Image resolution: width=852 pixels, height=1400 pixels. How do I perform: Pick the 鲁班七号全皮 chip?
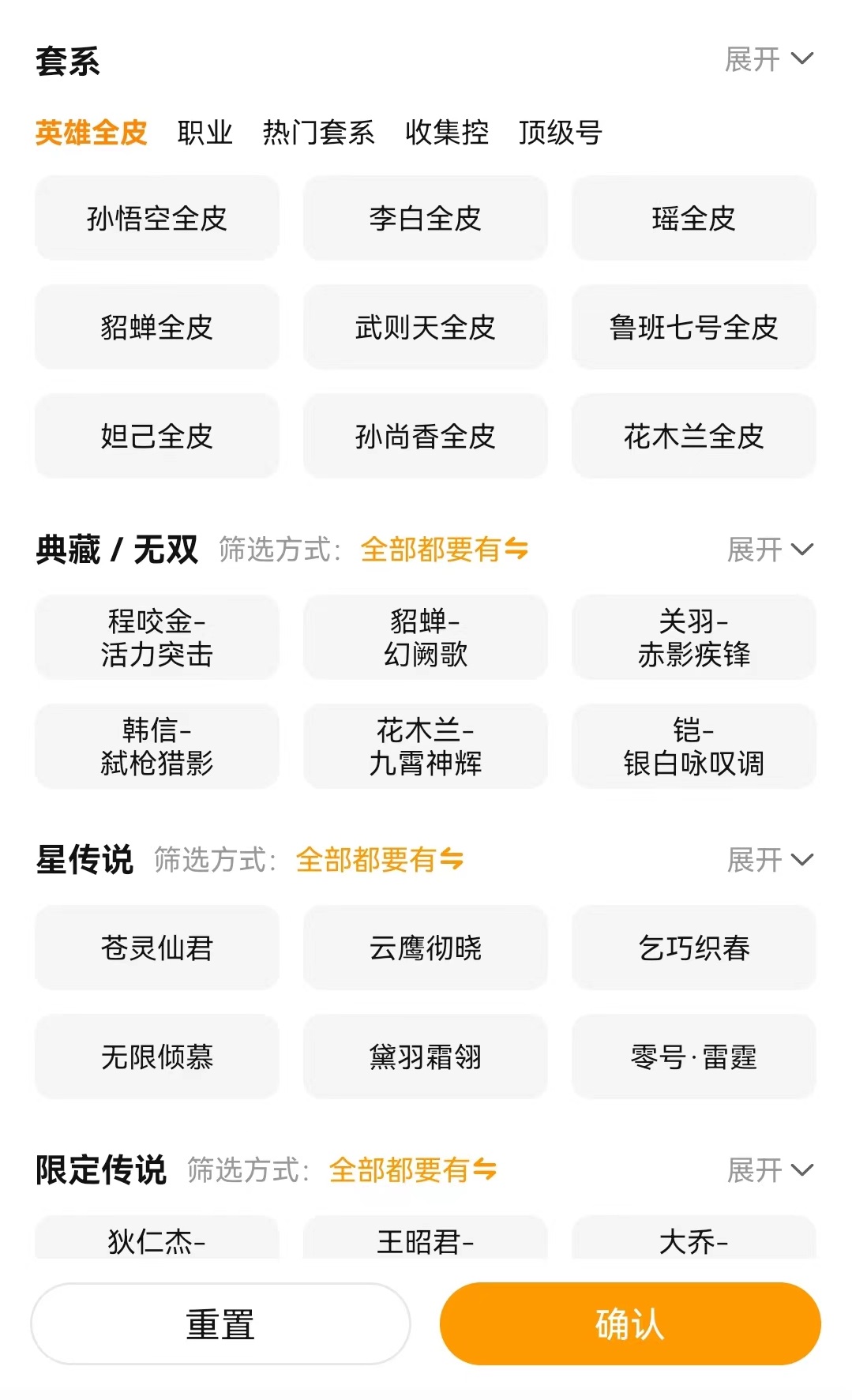click(x=693, y=328)
